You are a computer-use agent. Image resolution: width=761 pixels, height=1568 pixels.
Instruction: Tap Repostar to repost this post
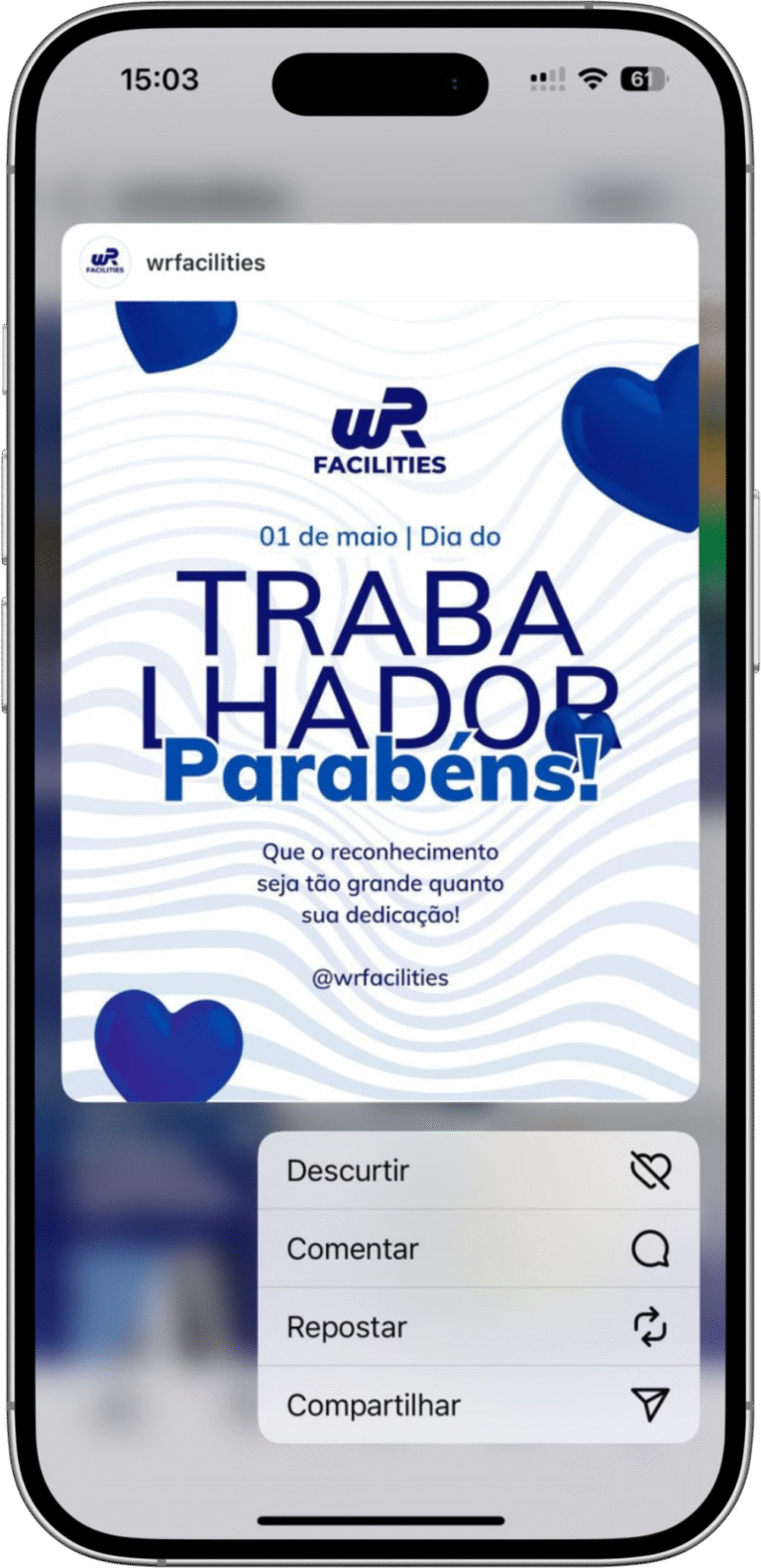click(x=478, y=1327)
